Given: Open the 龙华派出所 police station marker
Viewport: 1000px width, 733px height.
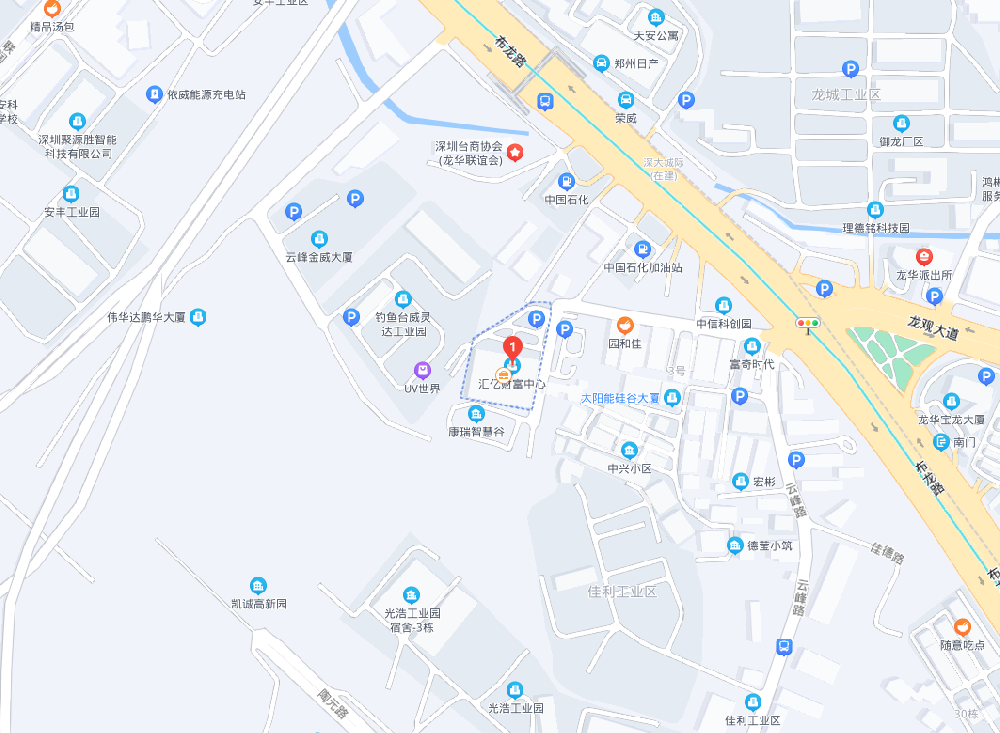Looking at the screenshot, I should tap(924, 257).
